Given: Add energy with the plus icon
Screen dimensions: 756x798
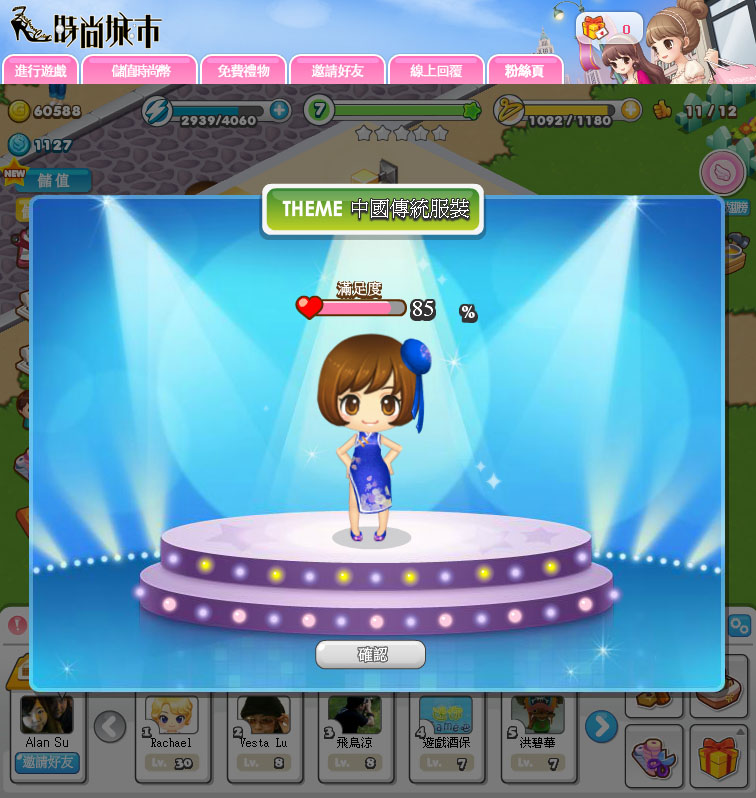Looking at the screenshot, I should click(x=280, y=110).
